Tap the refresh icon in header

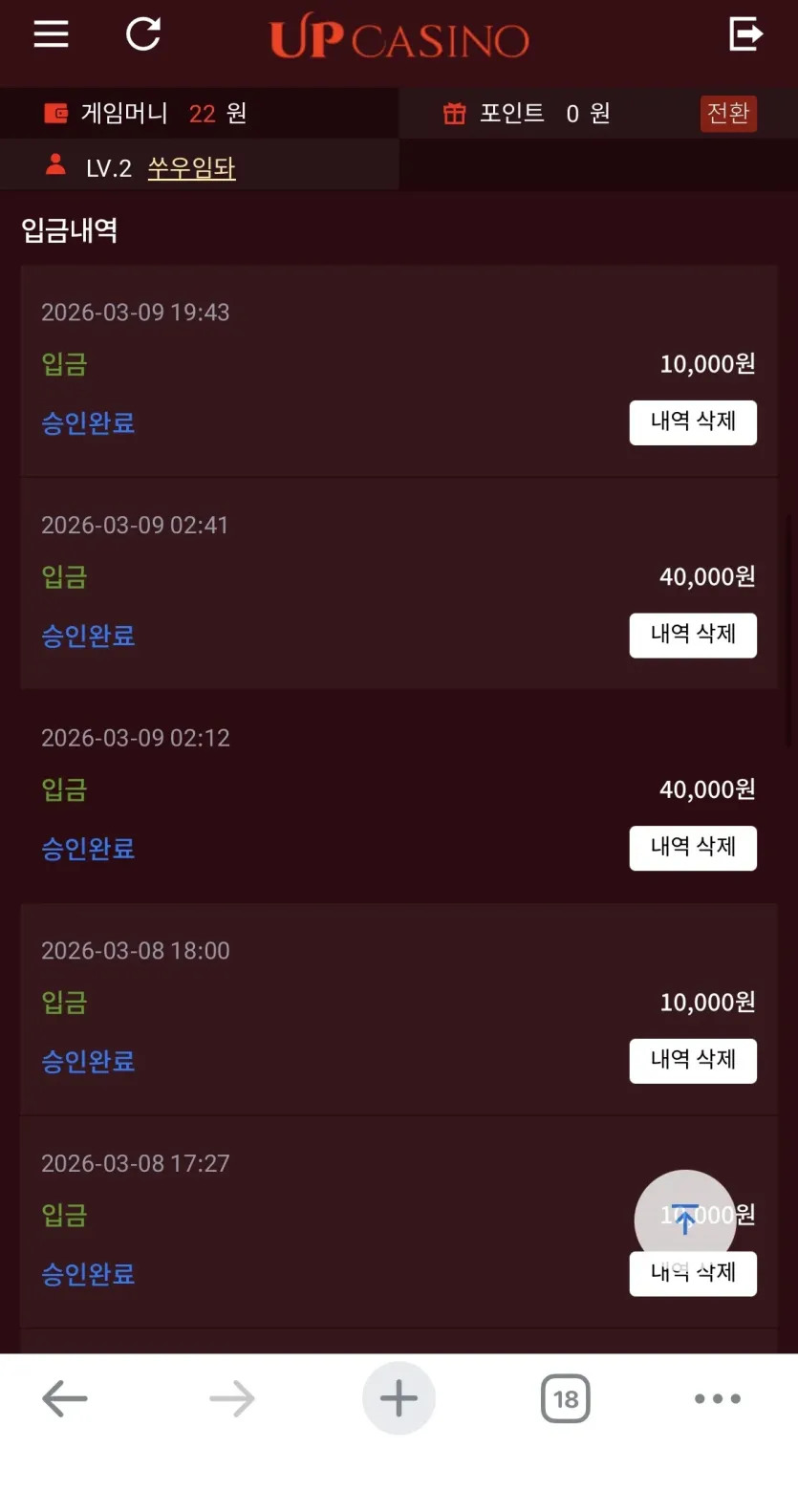click(x=143, y=34)
